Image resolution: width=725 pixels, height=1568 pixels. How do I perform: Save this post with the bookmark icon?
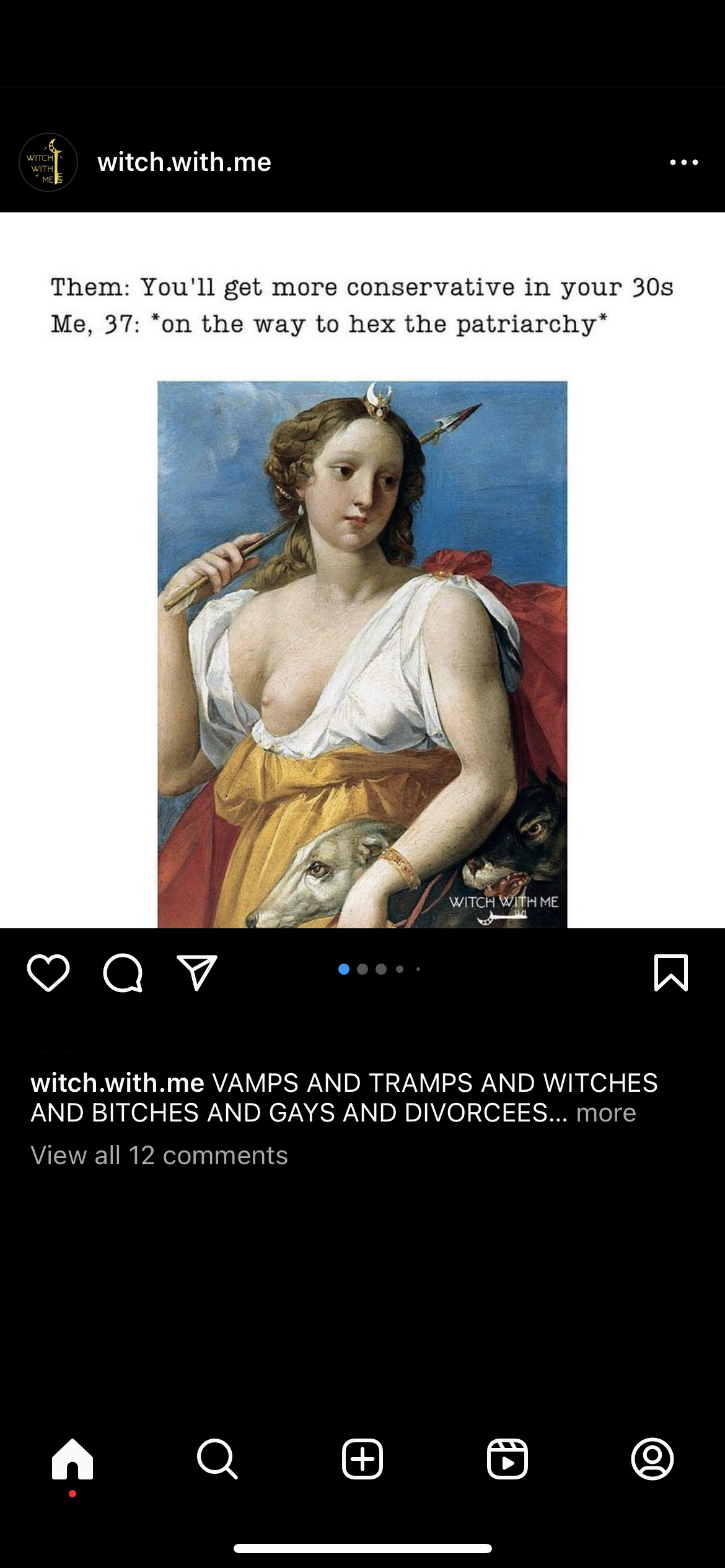[670, 973]
